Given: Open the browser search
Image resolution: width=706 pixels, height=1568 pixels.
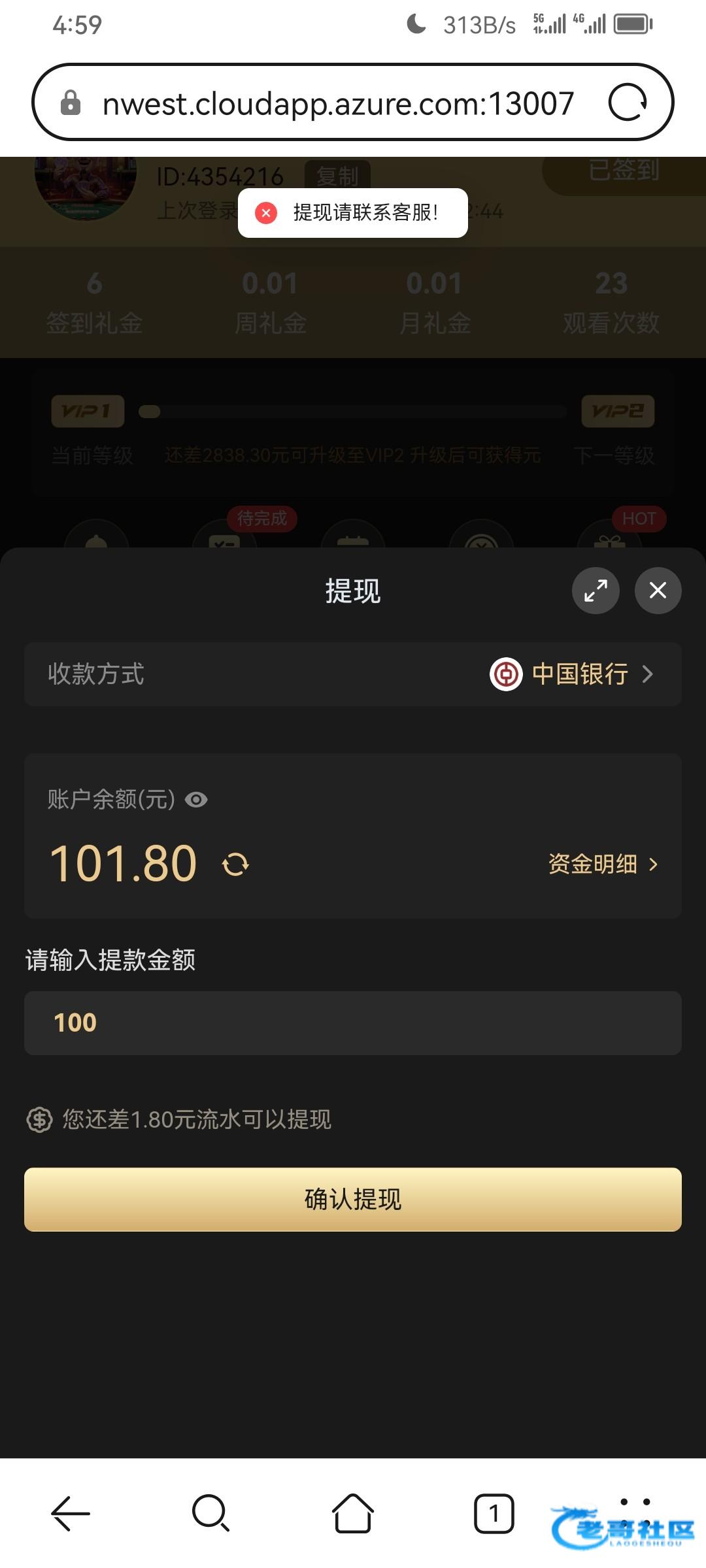Looking at the screenshot, I should coord(210,1513).
